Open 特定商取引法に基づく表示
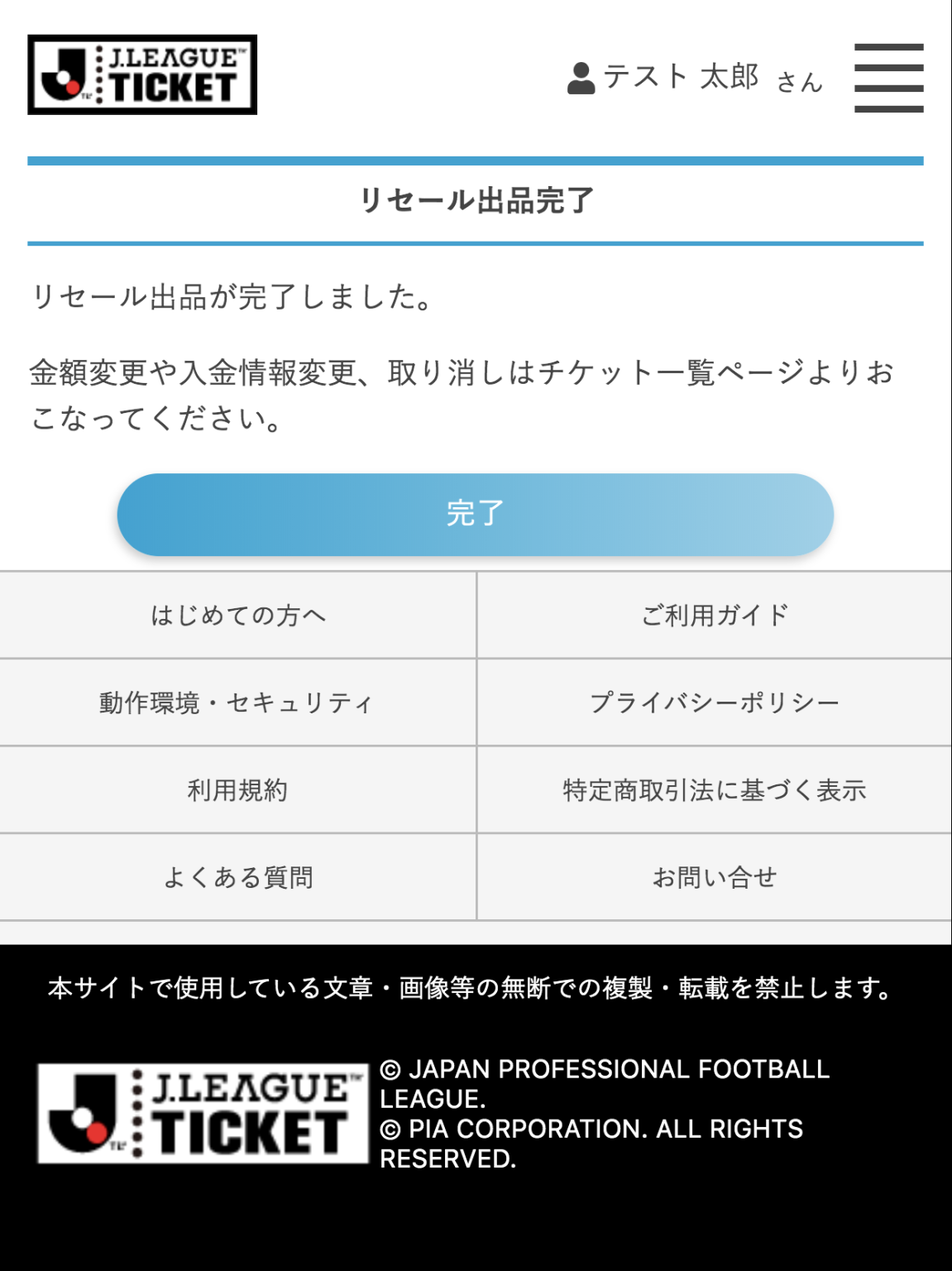 [715, 790]
